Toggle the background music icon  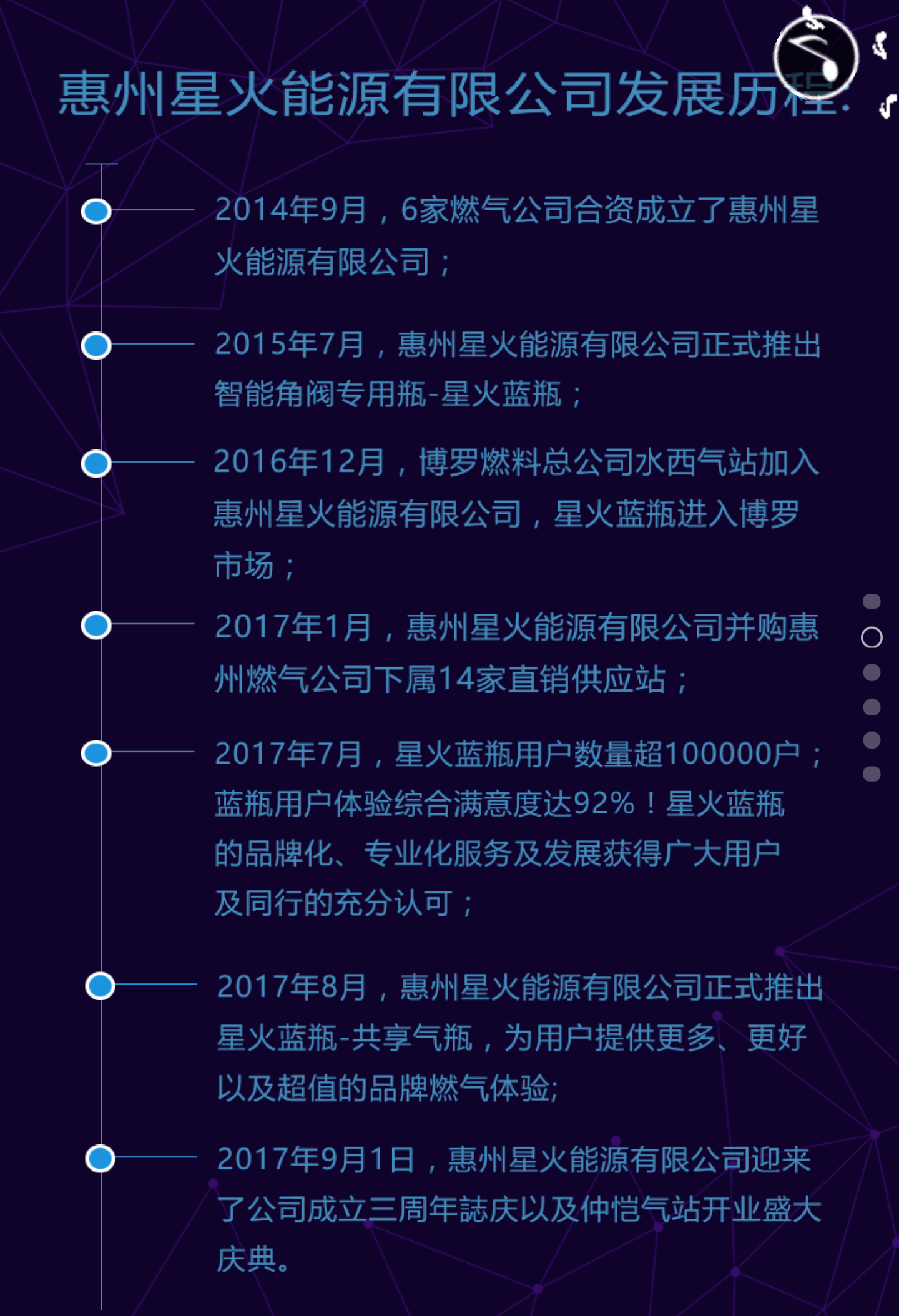pos(817,55)
